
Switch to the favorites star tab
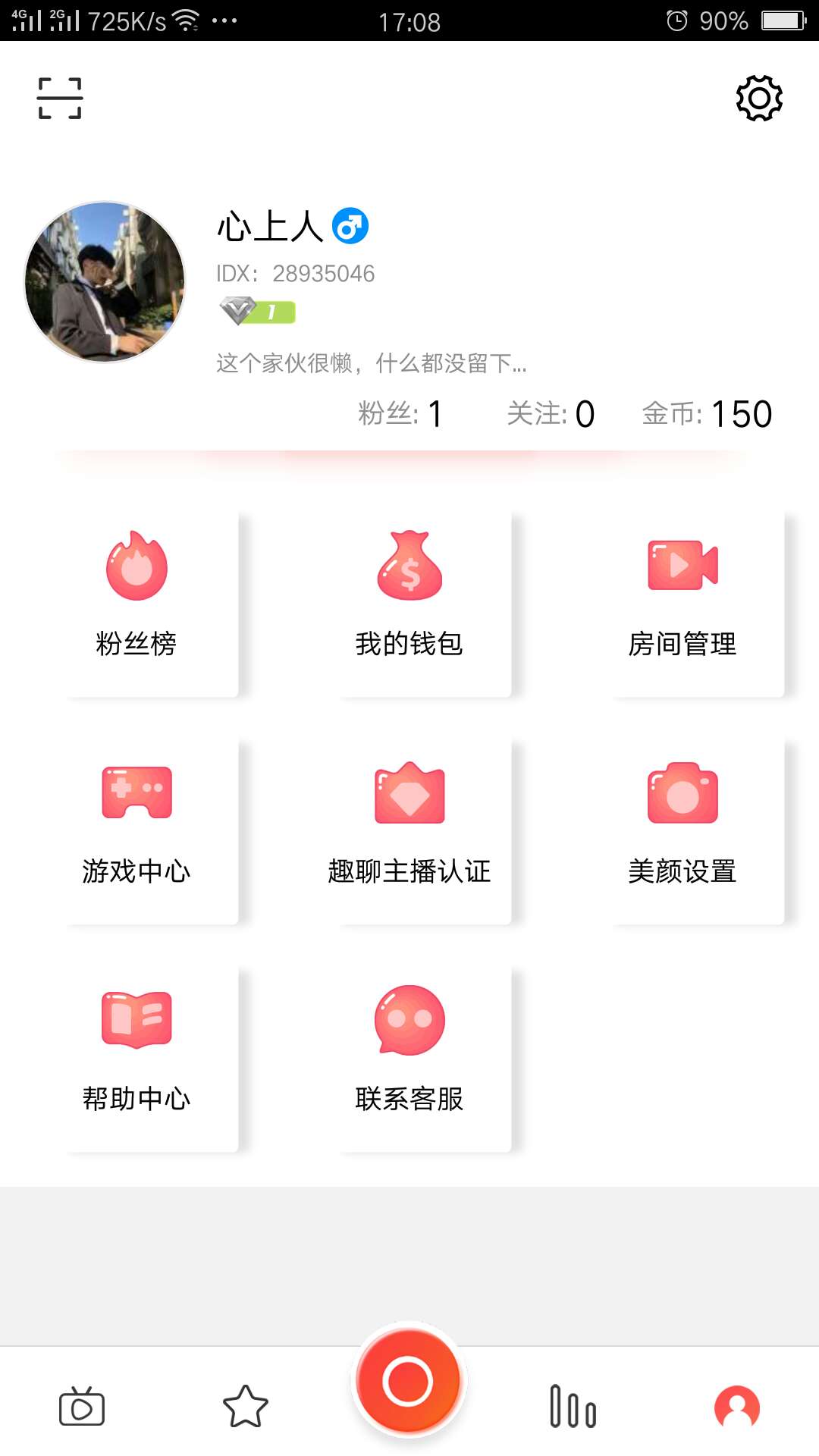pyautogui.click(x=246, y=1407)
